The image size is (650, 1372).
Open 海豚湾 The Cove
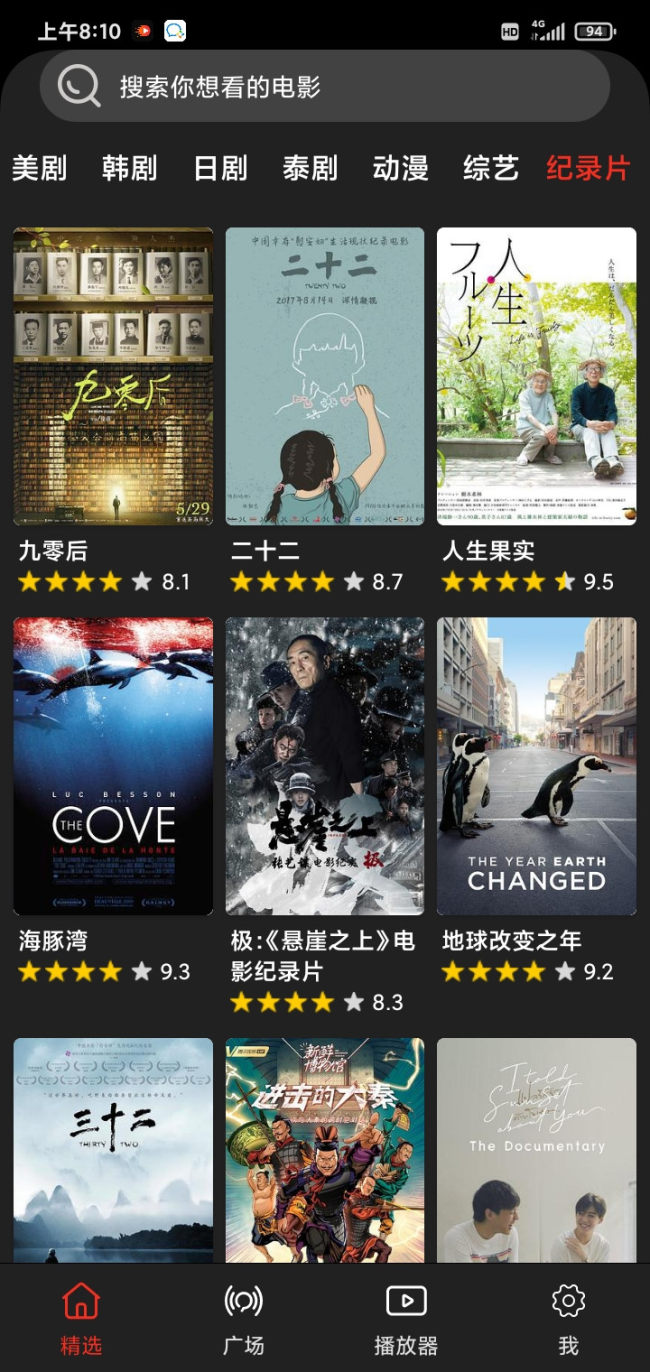(113, 766)
